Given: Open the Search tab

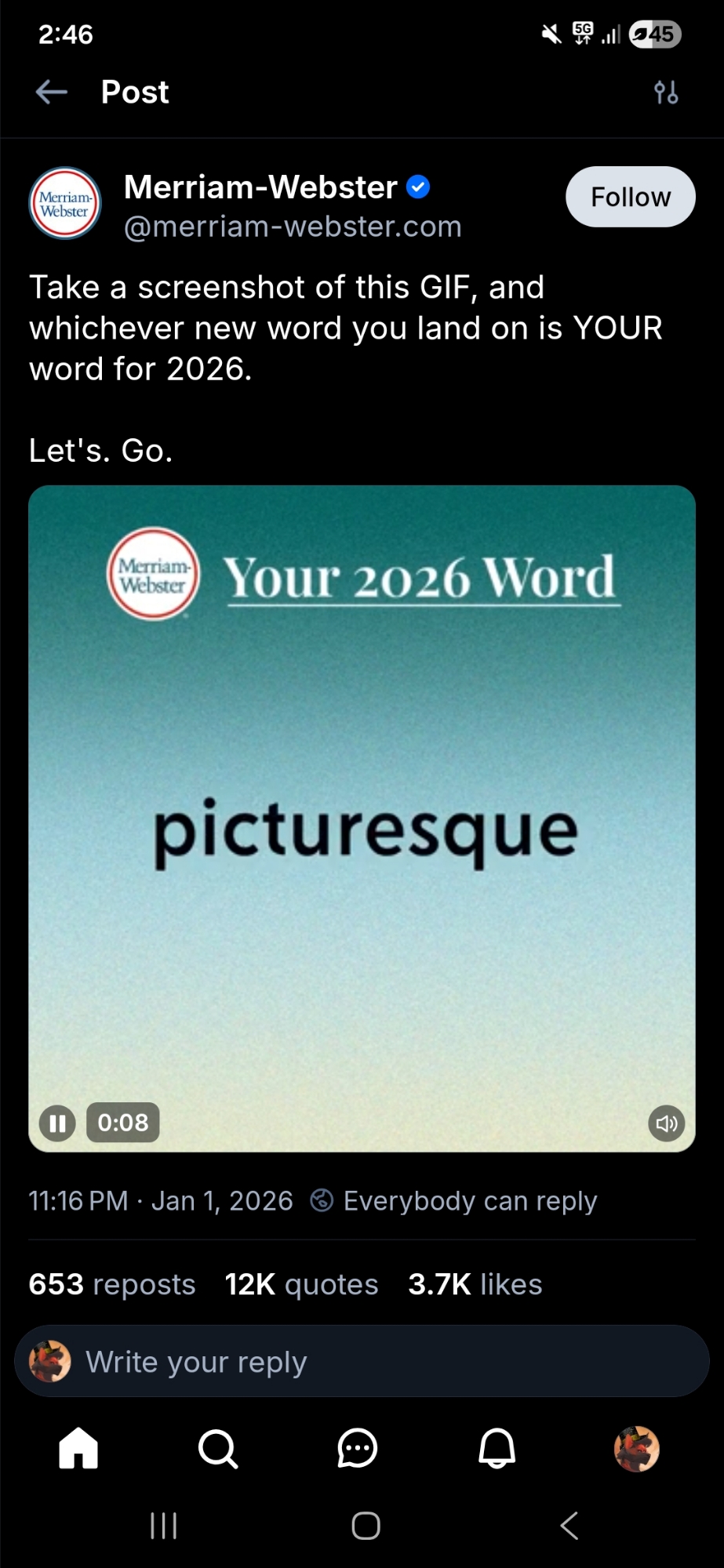Looking at the screenshot, I should point(217,1448).
